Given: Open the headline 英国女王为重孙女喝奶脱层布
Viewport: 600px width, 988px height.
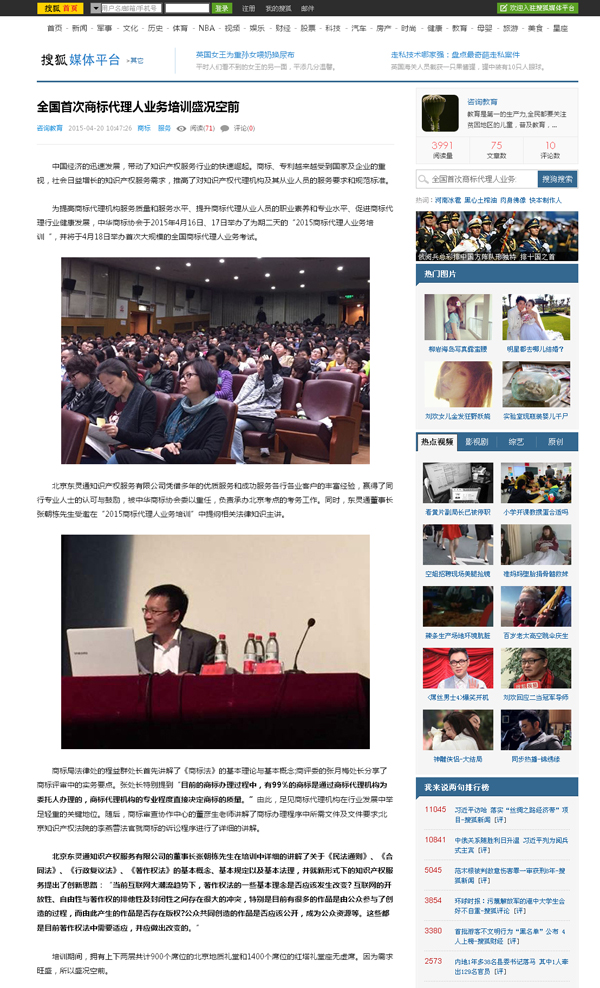Looking at the screenshot, I should (244, 54).
